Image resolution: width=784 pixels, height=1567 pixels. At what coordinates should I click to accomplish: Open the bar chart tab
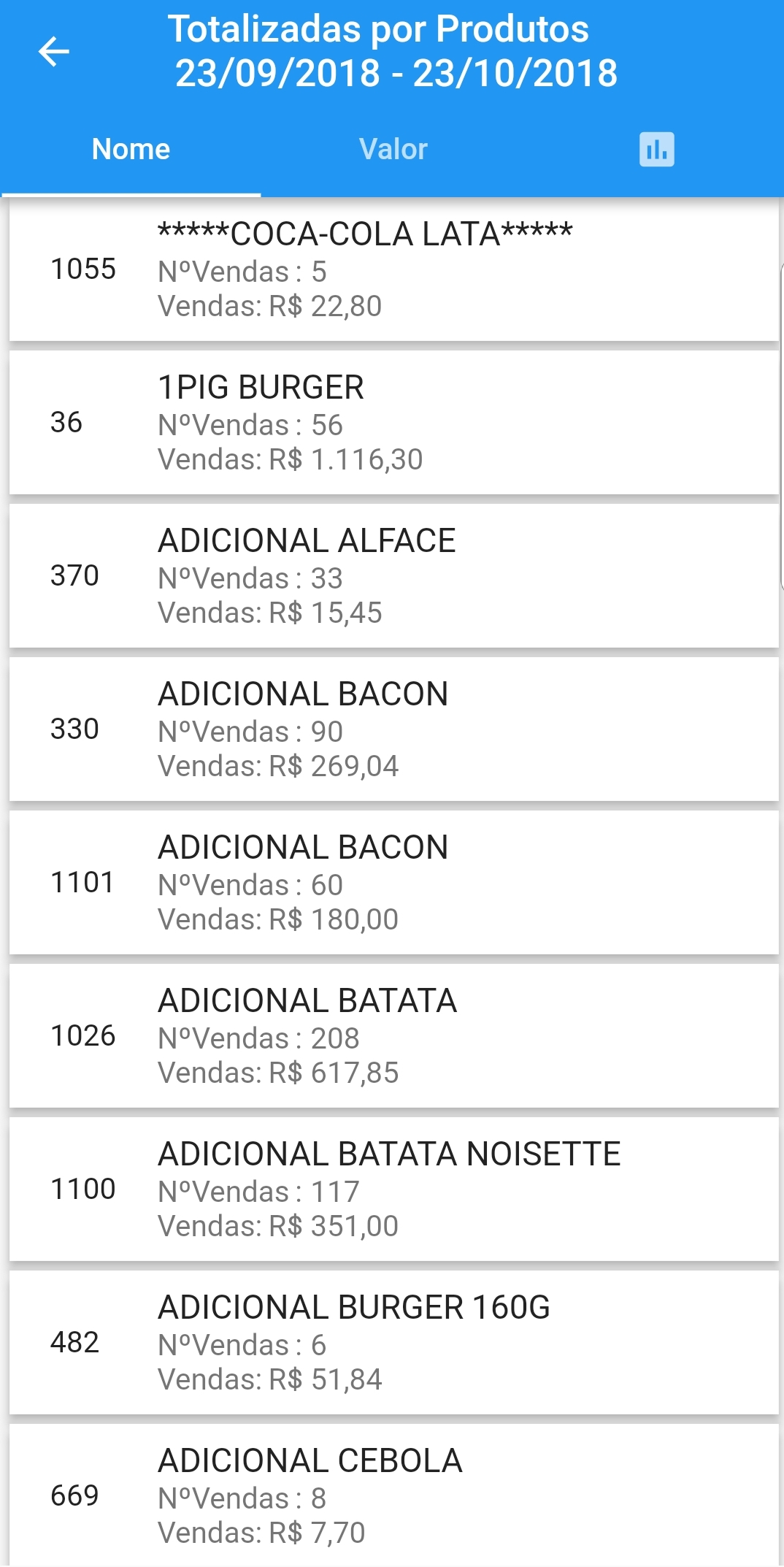(656, 150)
